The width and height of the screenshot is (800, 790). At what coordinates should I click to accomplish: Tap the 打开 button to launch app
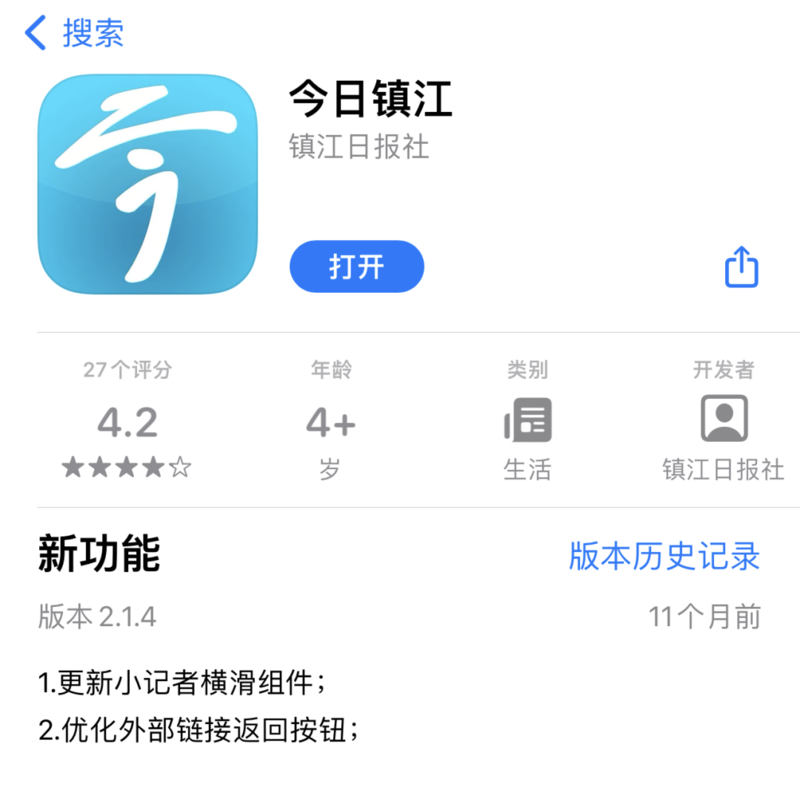[x=357, y=267]
